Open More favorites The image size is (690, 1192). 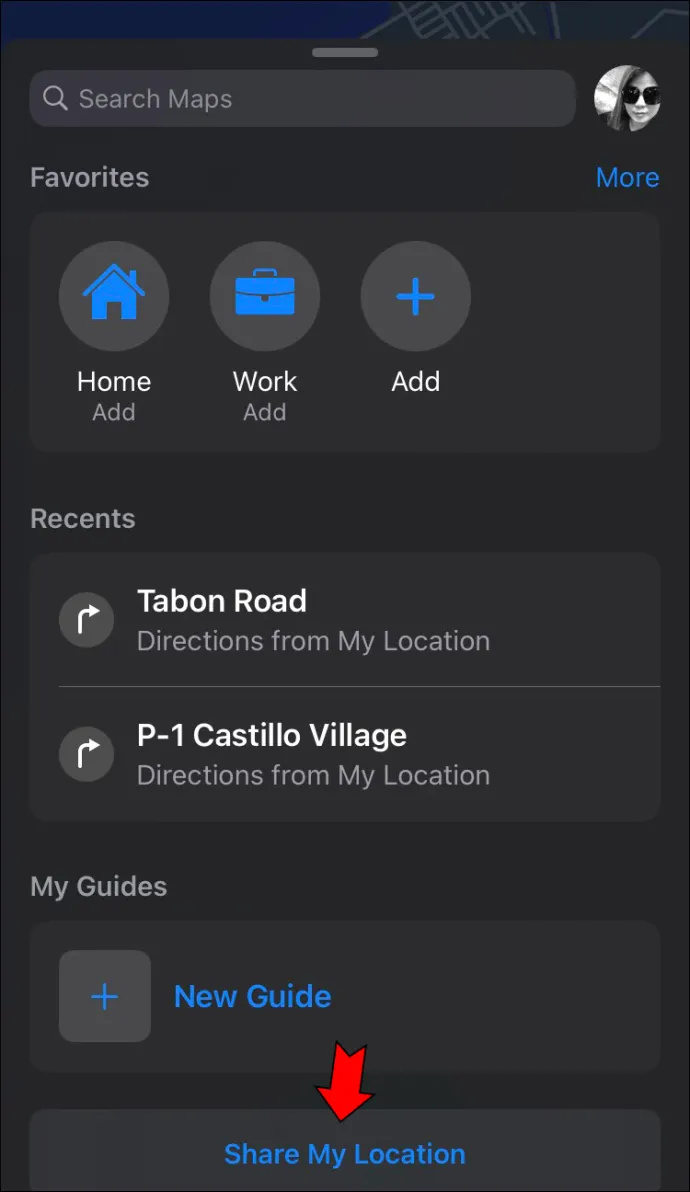tap(627, 177)
